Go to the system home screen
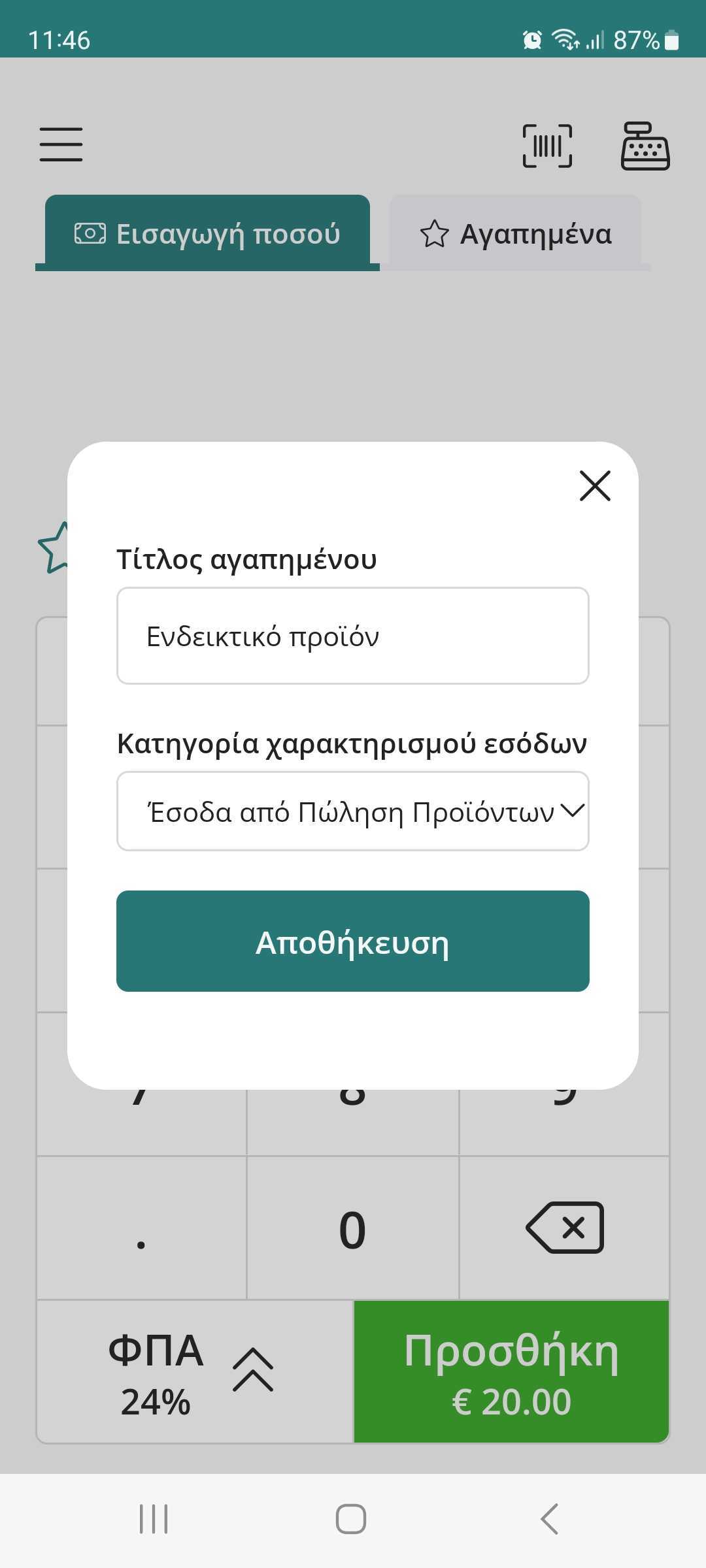 point(351,1518)
